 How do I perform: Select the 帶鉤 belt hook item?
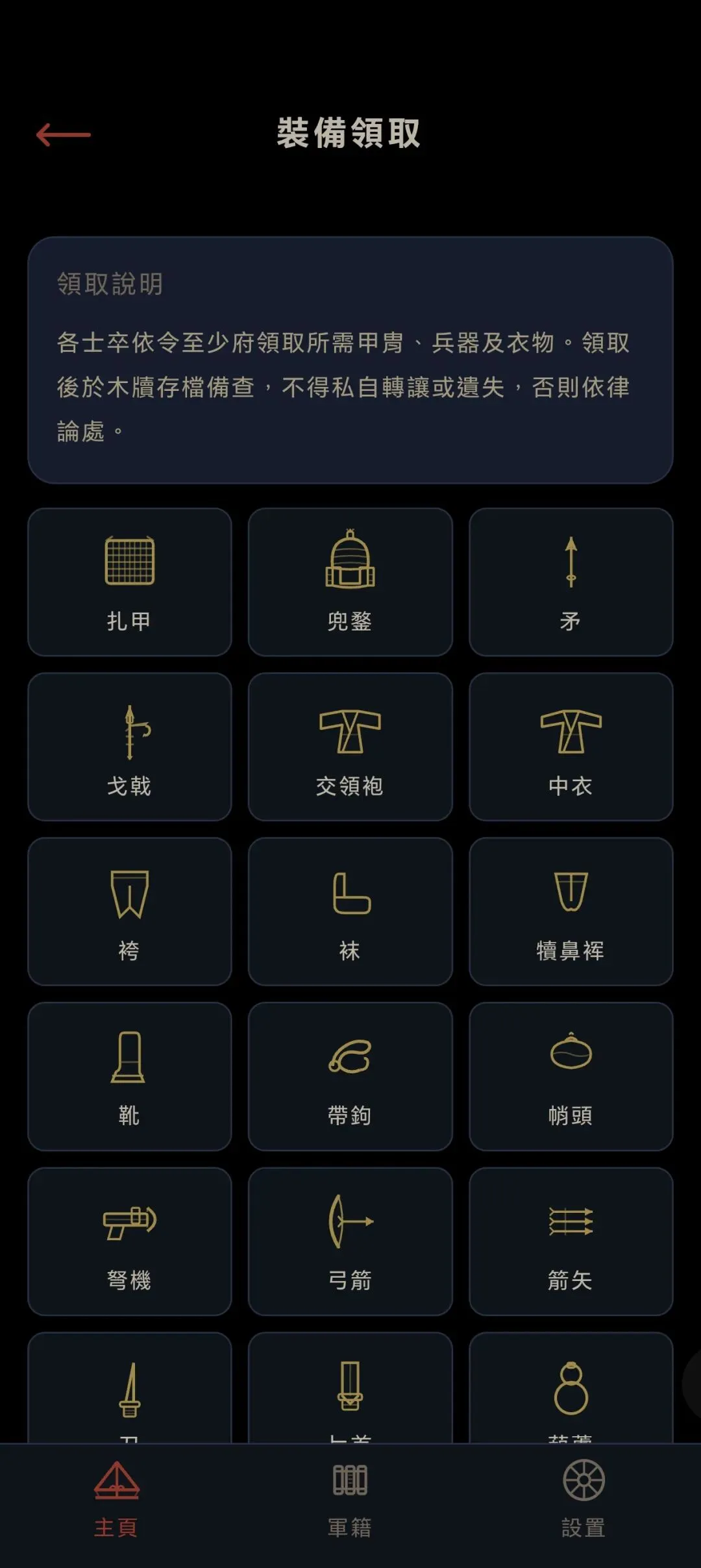350,1076
